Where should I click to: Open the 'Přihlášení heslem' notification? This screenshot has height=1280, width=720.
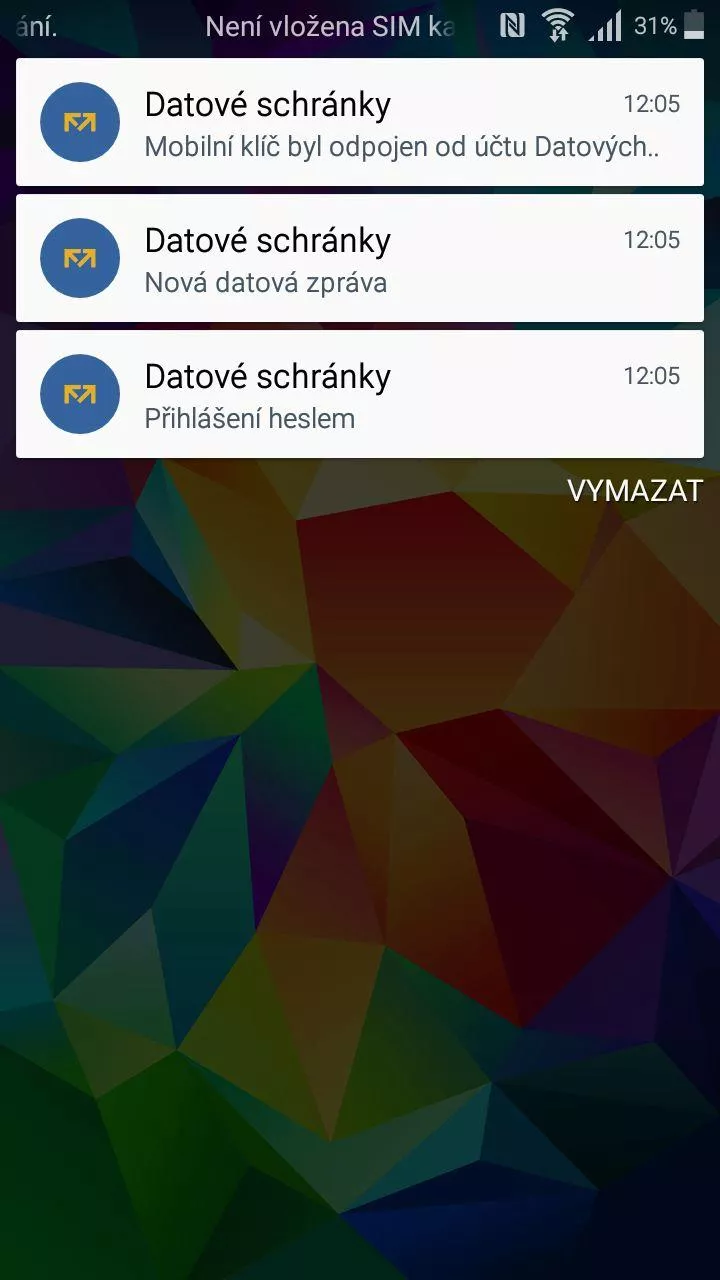pyautogui.click(x=360, y=394)
